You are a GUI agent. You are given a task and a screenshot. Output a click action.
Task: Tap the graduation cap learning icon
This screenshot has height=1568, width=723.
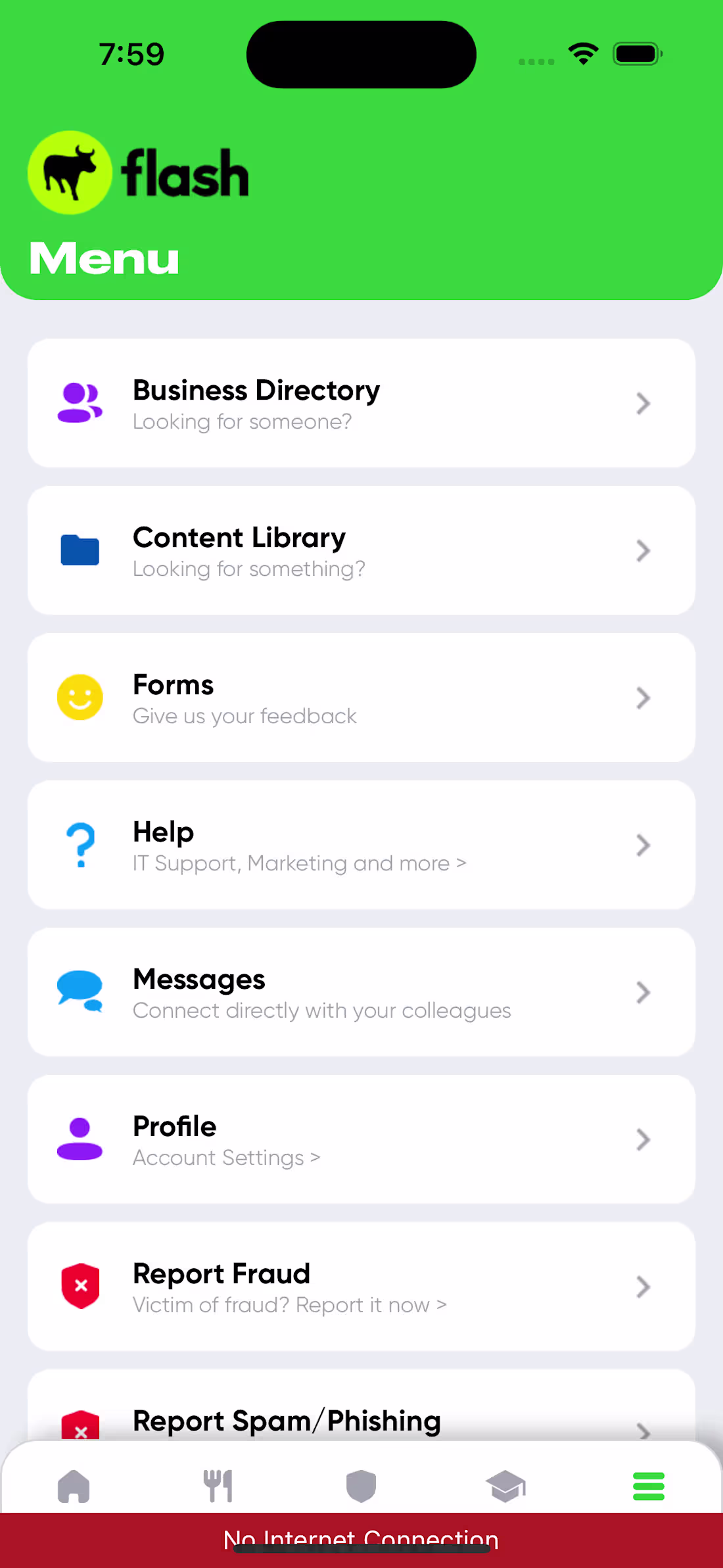coord(505,1486)
